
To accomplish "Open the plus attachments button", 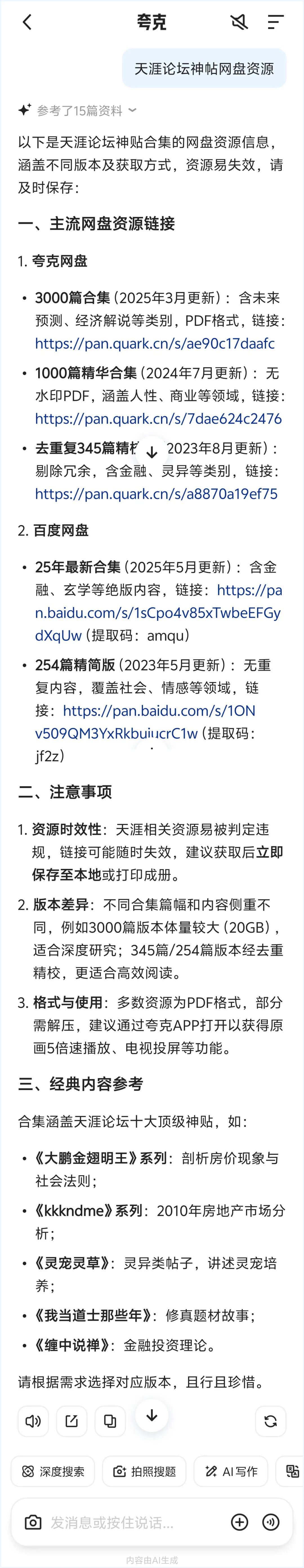I will tap(240, 1522).
